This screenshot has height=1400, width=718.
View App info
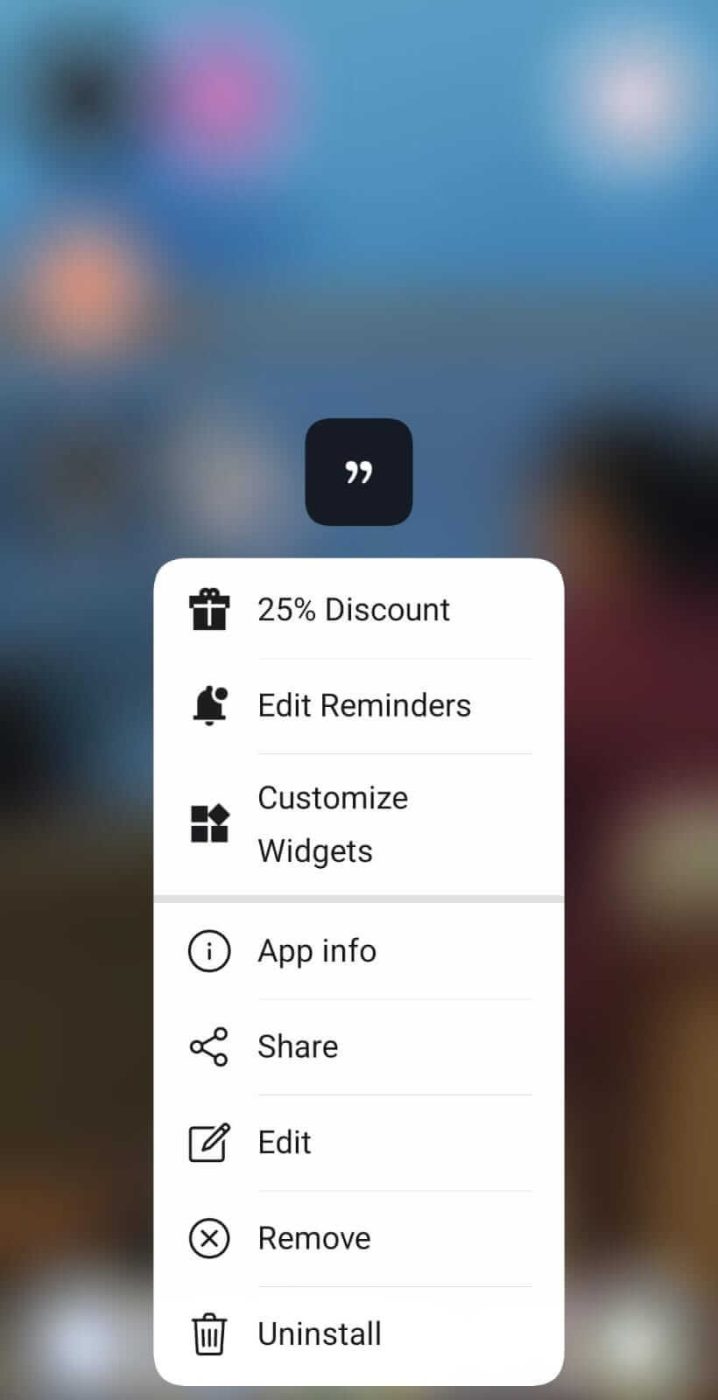317,951
